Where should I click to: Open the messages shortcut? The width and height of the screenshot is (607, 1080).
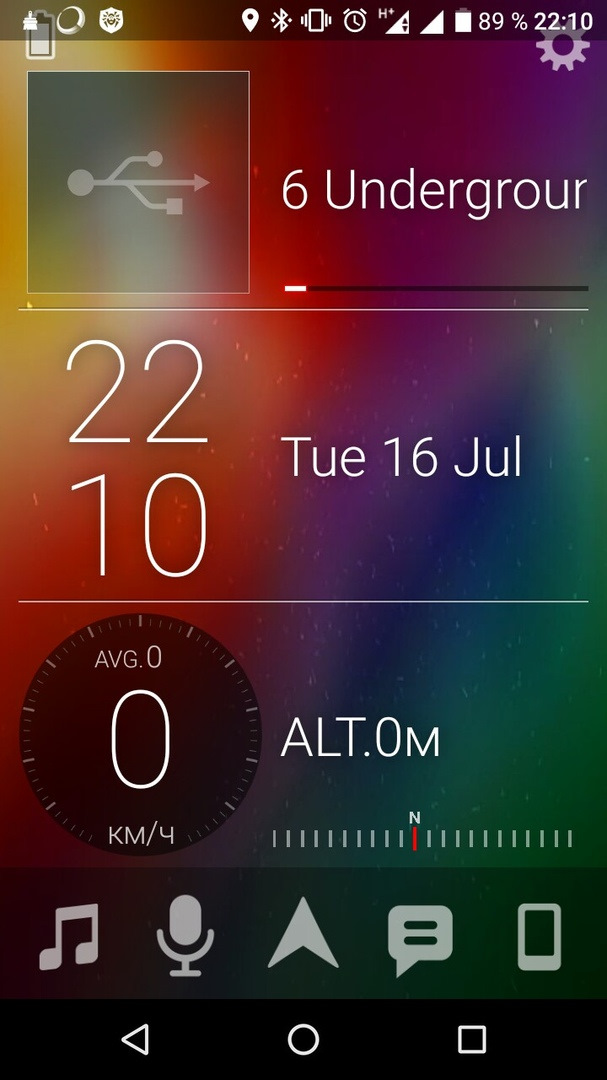click(x=420, y=938)
